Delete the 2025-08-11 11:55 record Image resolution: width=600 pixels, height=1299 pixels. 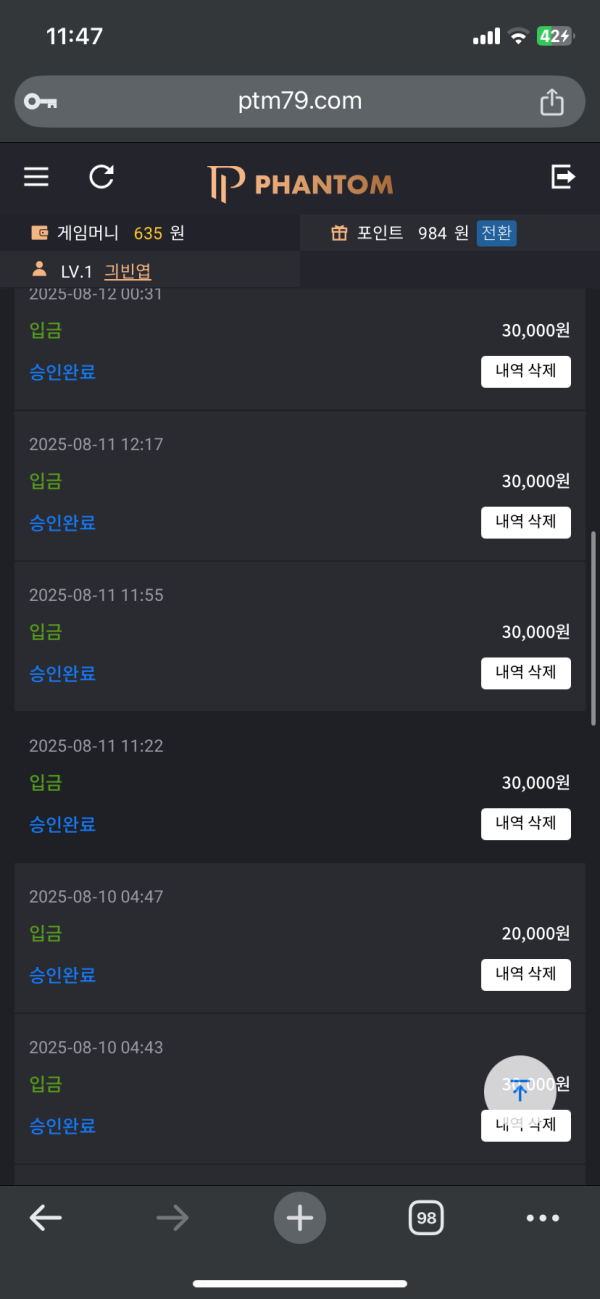(526, 674)
